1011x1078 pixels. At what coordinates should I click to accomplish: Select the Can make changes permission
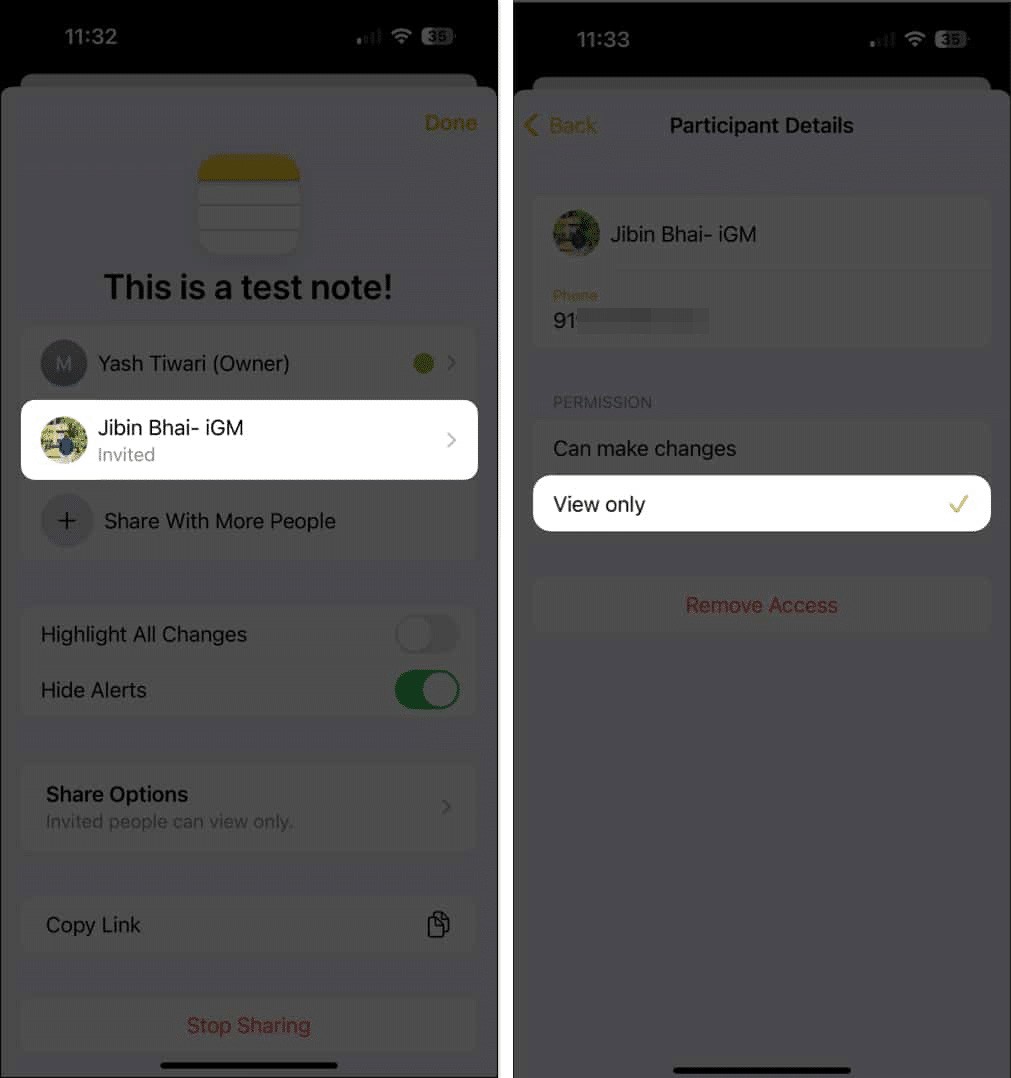(x=760, y=449)
